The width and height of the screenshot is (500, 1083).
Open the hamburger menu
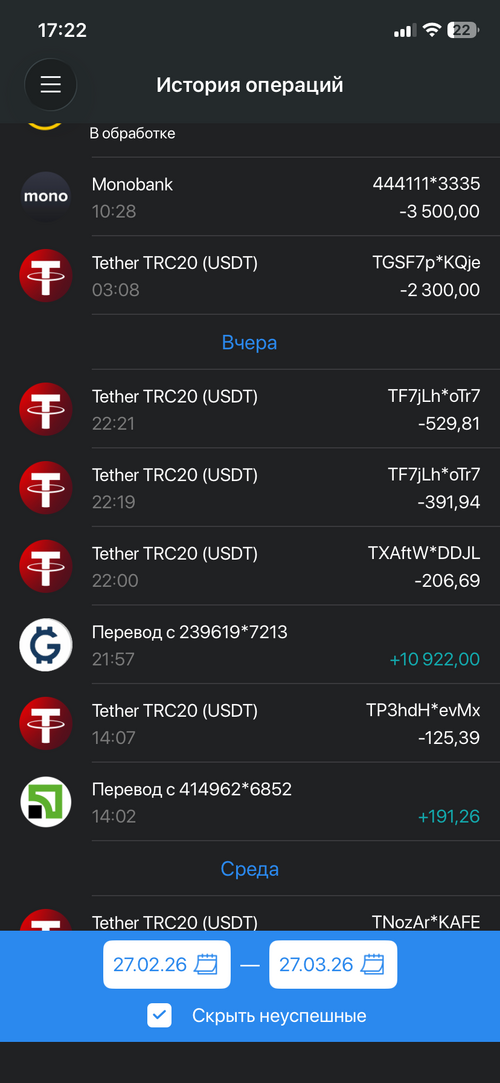click(50, 85)
